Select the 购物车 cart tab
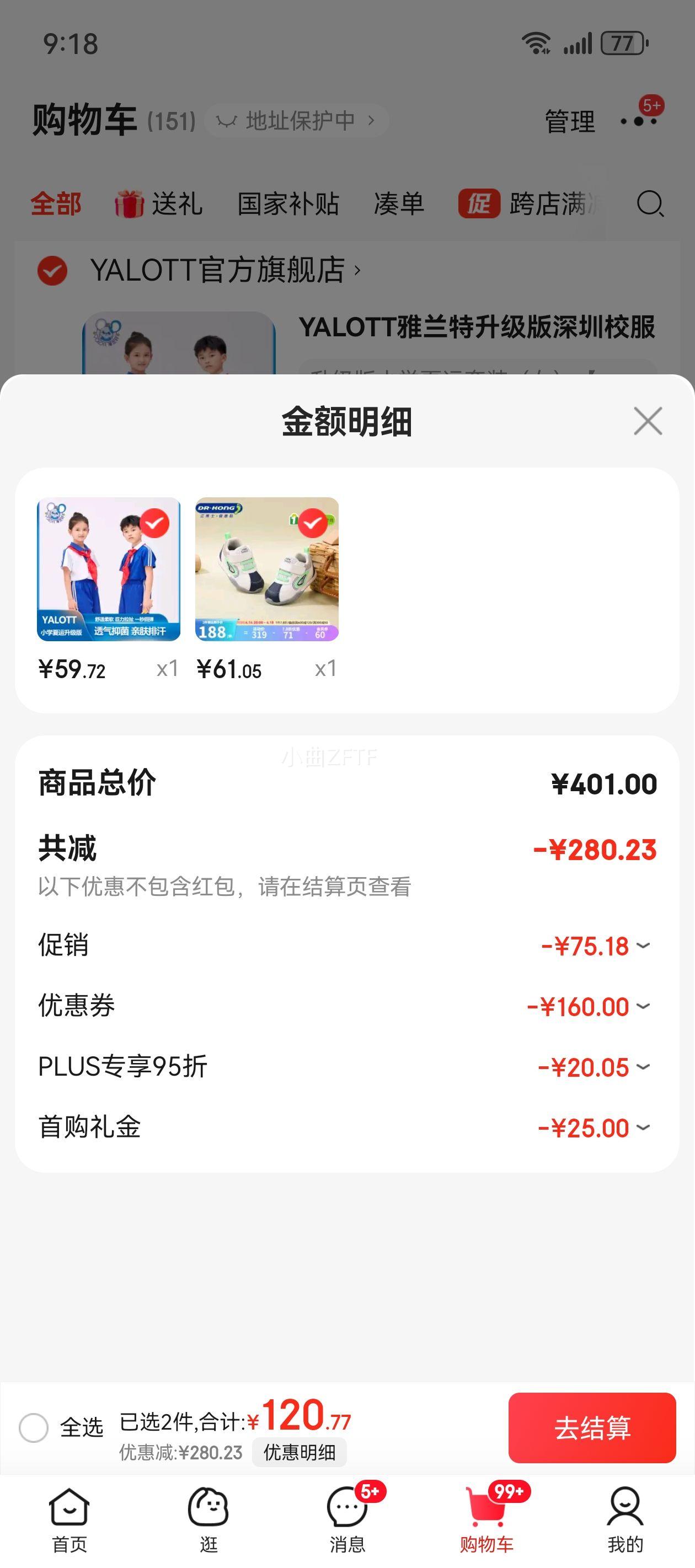This screenshot has width=695, height=1568. [x=487, y=1519]
